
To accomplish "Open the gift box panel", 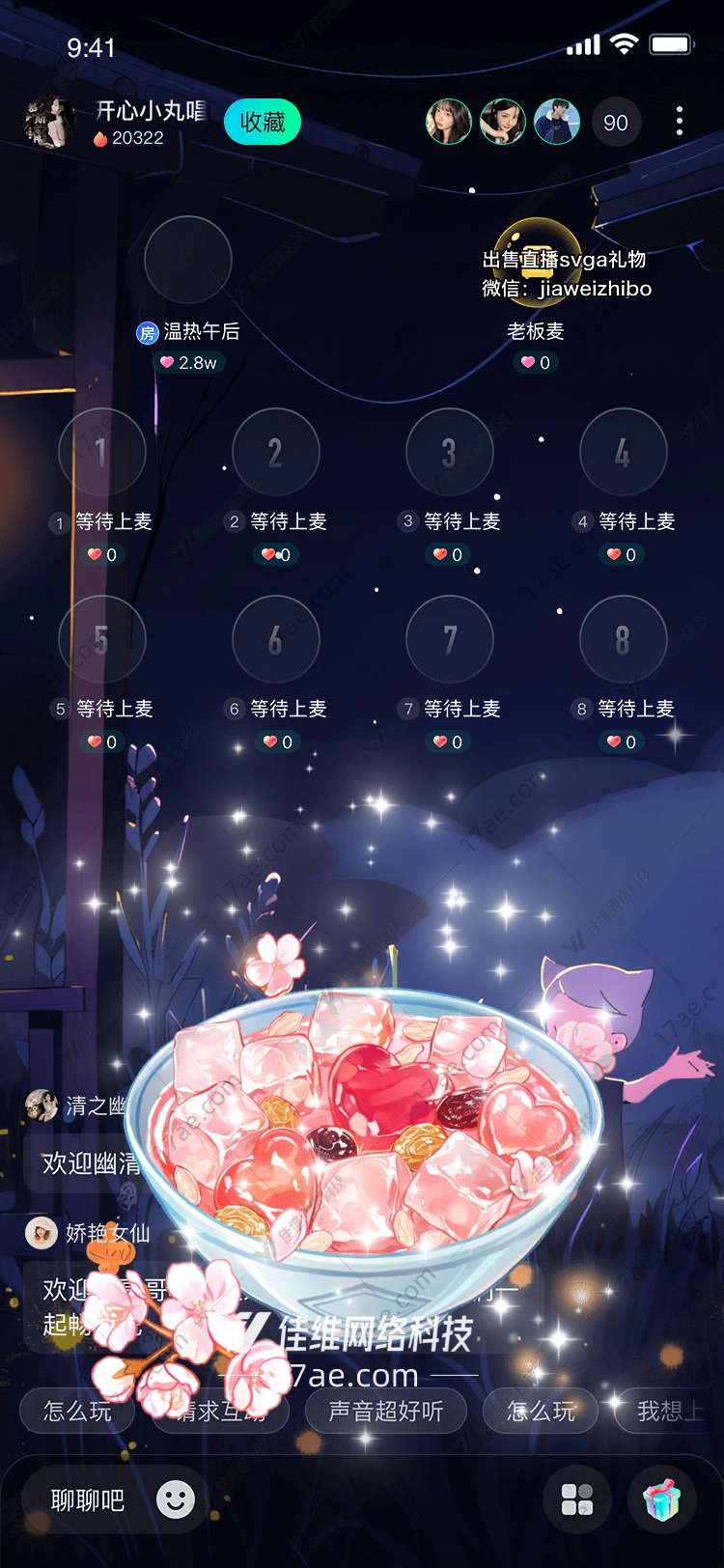I will (662, 1500).
